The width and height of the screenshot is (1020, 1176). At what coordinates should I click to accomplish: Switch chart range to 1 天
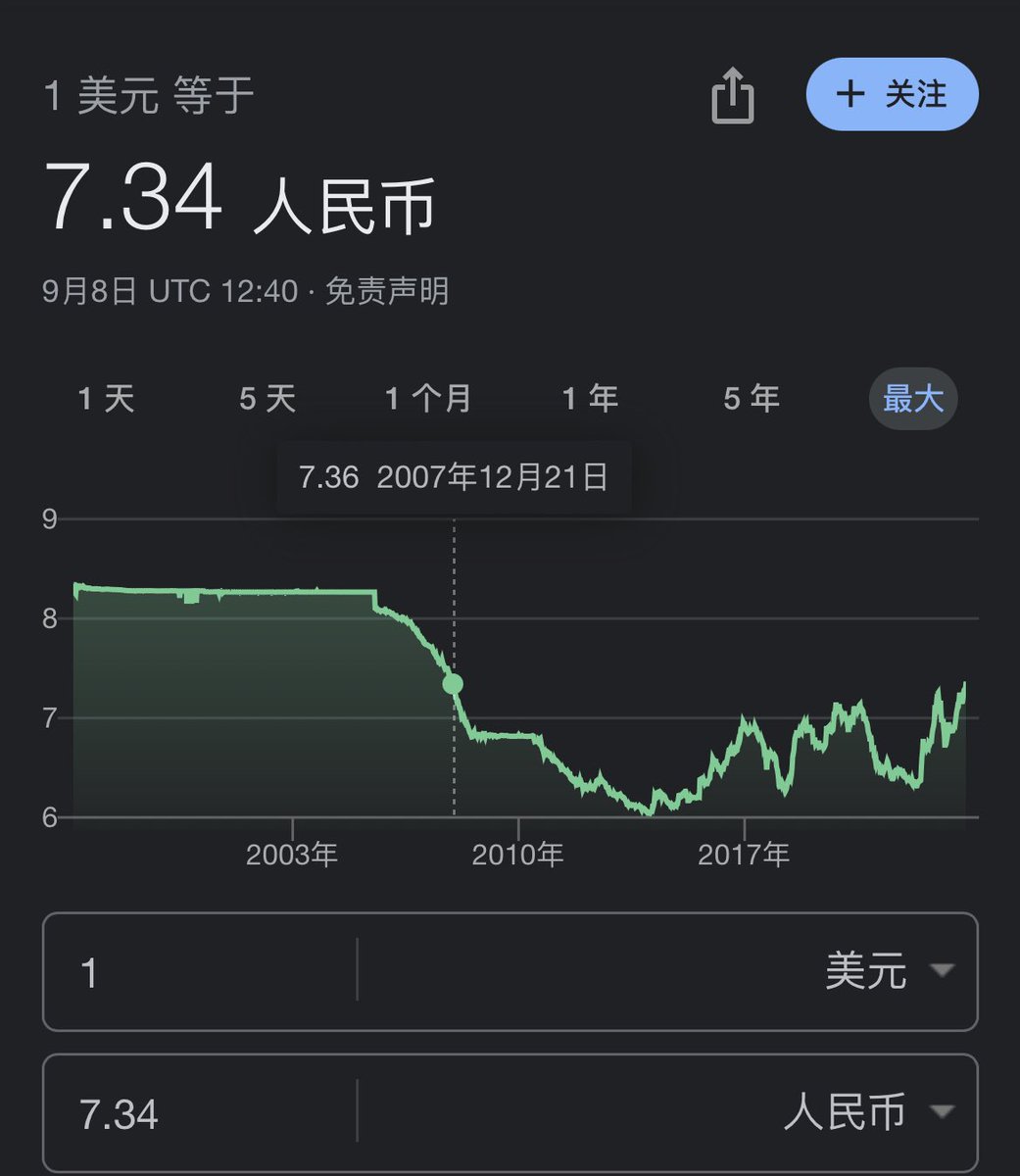point(106,399)
